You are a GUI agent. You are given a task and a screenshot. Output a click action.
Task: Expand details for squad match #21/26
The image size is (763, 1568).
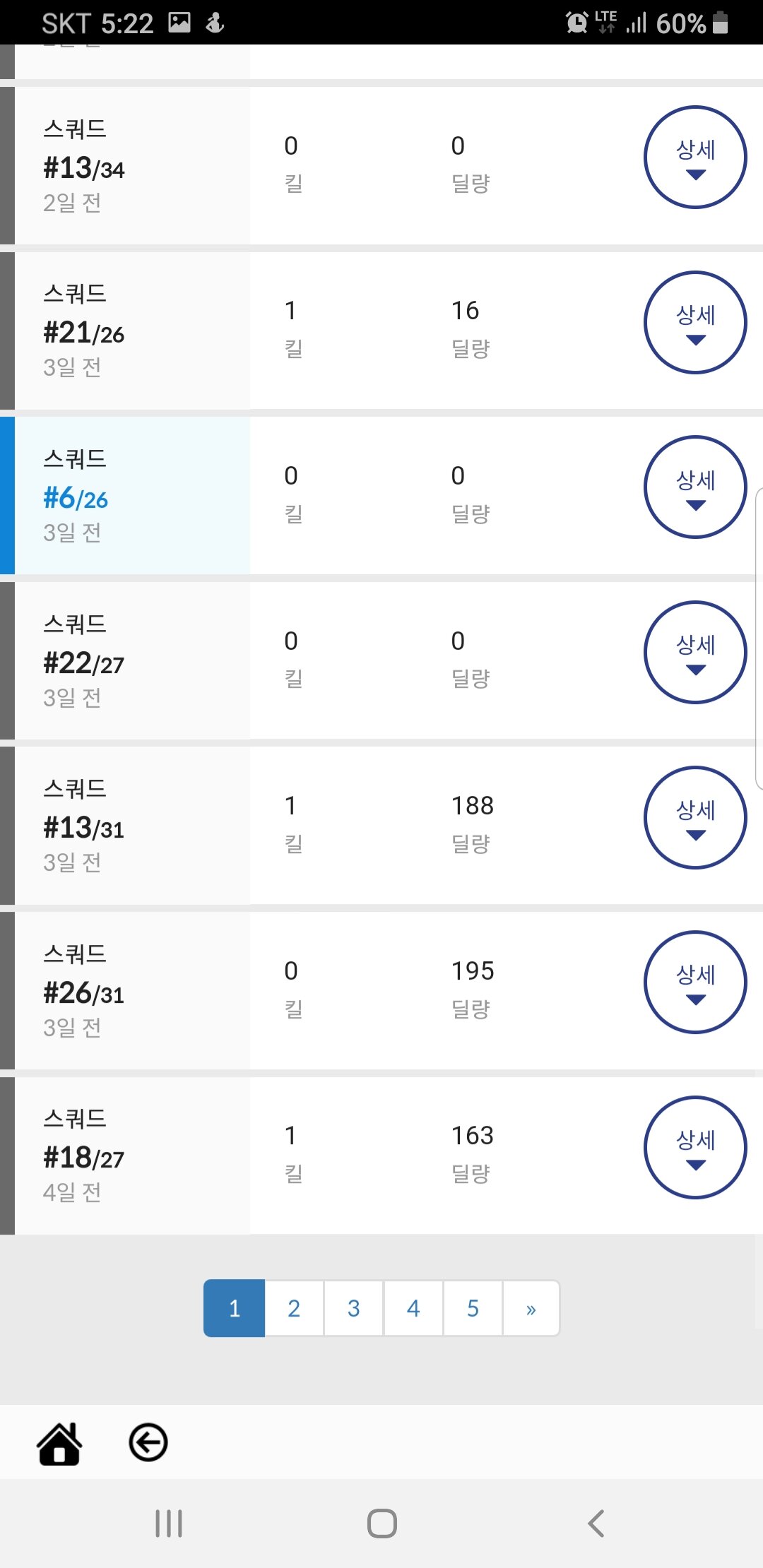point(695,322)
